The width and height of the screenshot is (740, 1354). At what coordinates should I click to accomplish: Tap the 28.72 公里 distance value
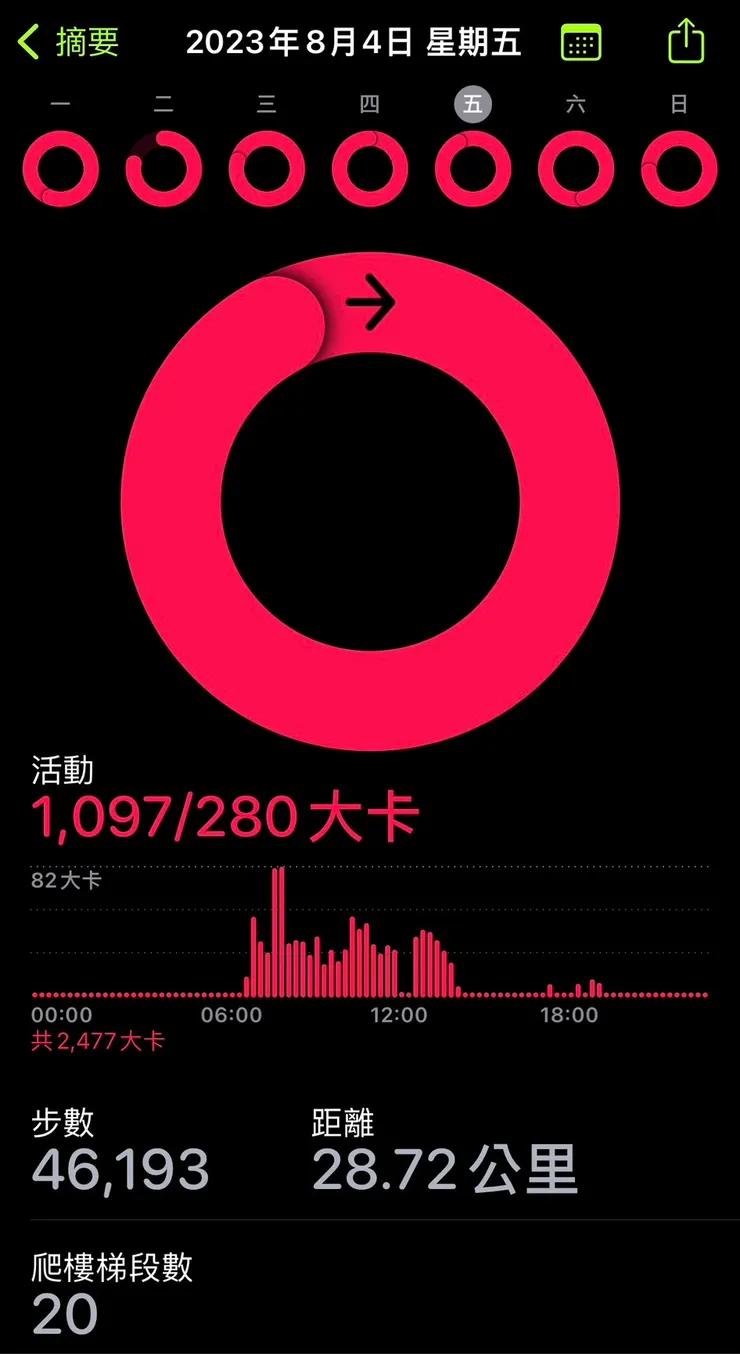[447, 1170]
